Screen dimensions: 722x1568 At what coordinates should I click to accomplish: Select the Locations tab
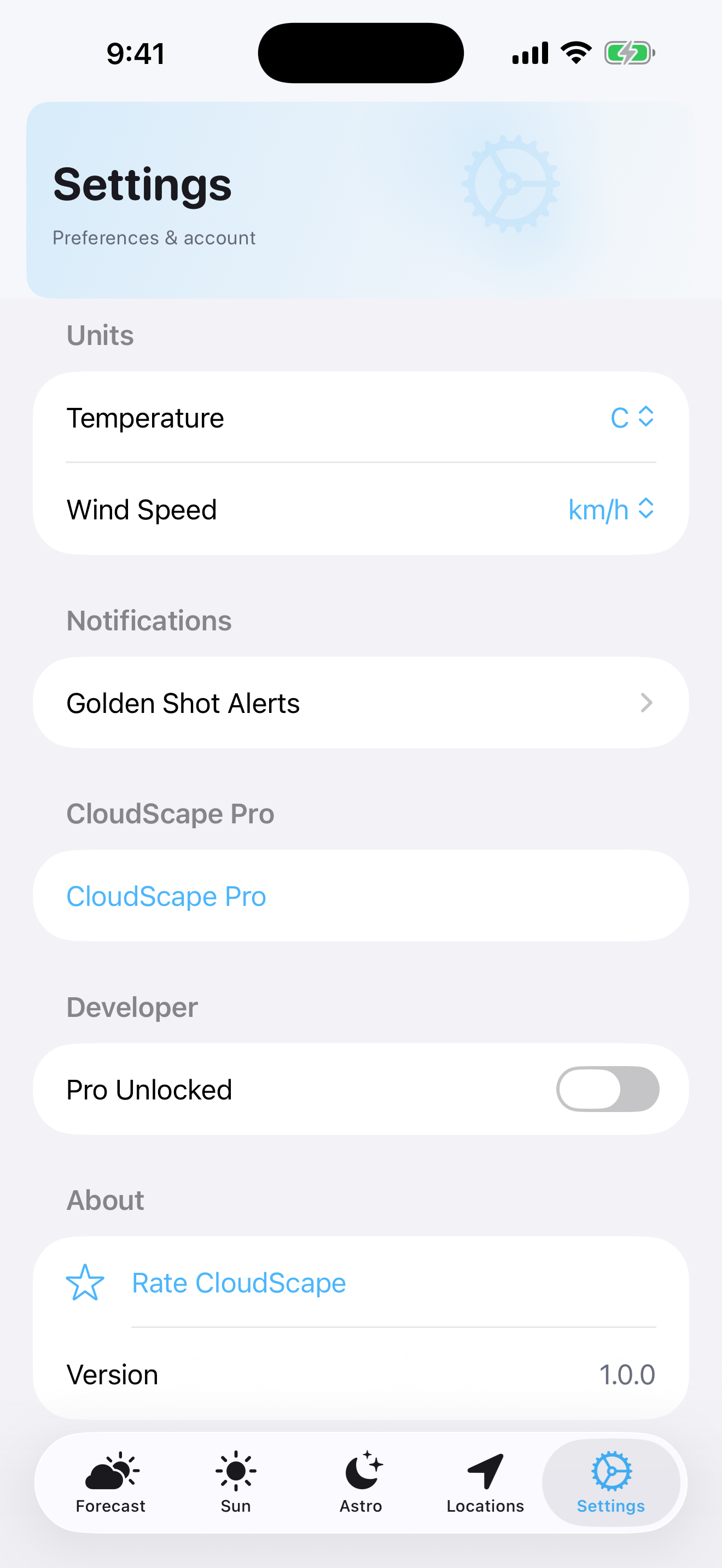click(x=485, y=1482)
